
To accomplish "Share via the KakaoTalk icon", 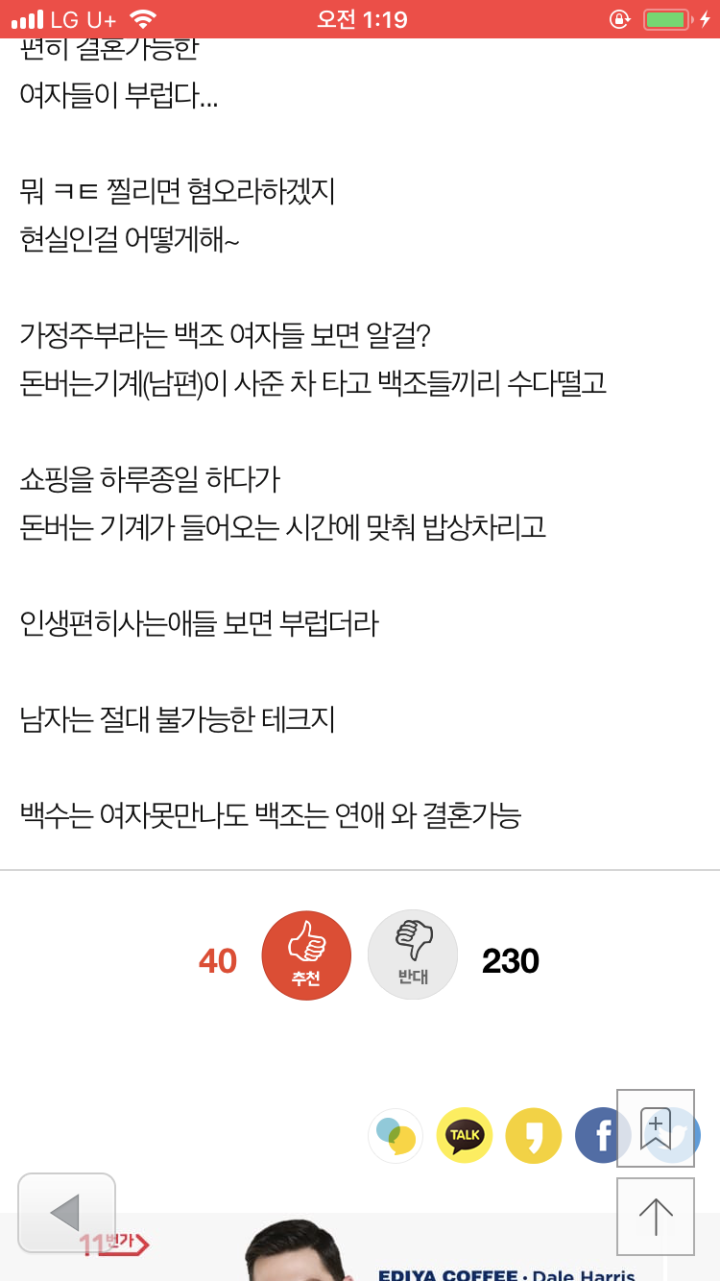I will (464, 1135).
